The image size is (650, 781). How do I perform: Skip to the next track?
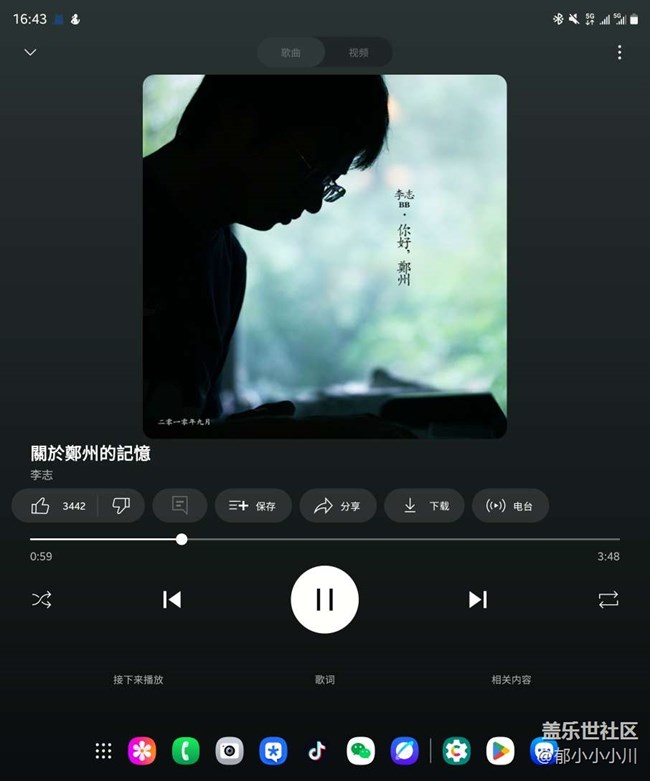tap(478, 599)
